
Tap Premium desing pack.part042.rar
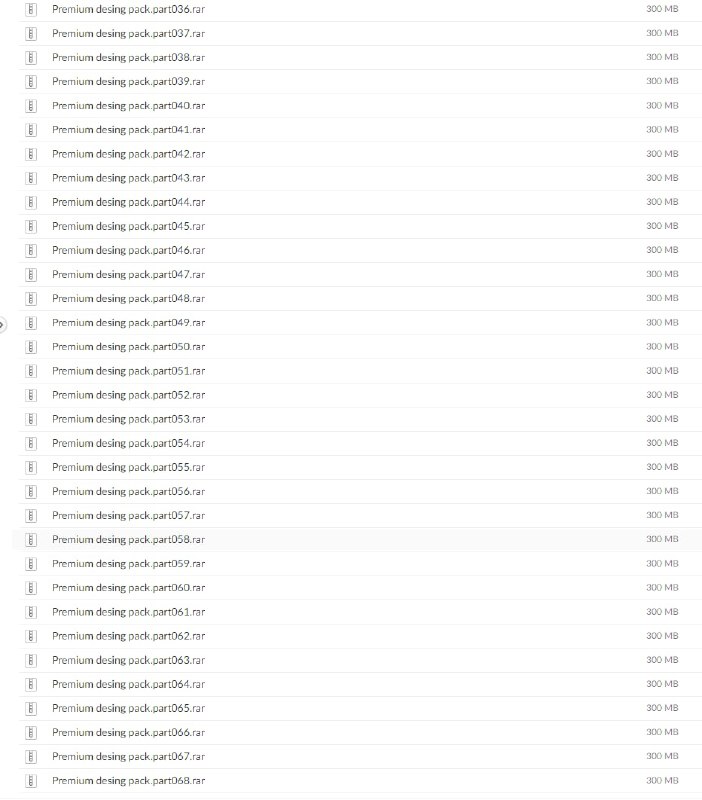point(128,154)
